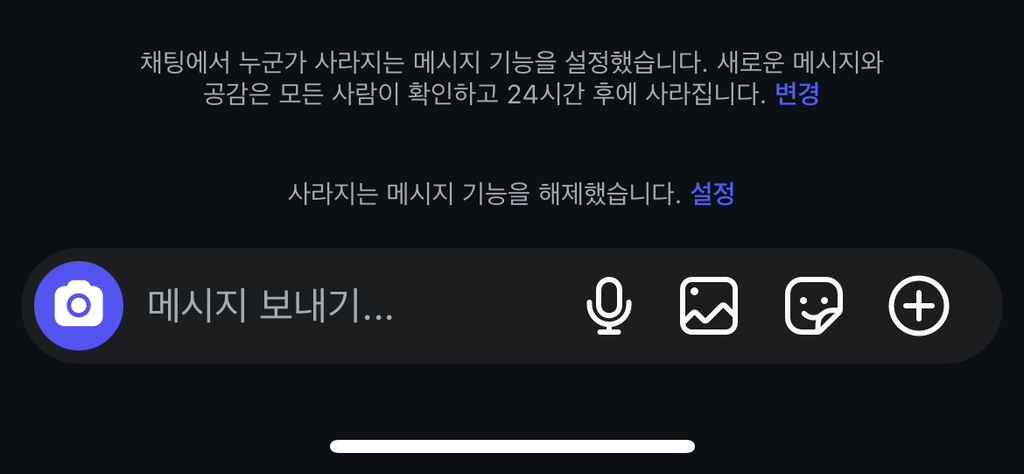Open more options with the plus icon

point(919,305)
